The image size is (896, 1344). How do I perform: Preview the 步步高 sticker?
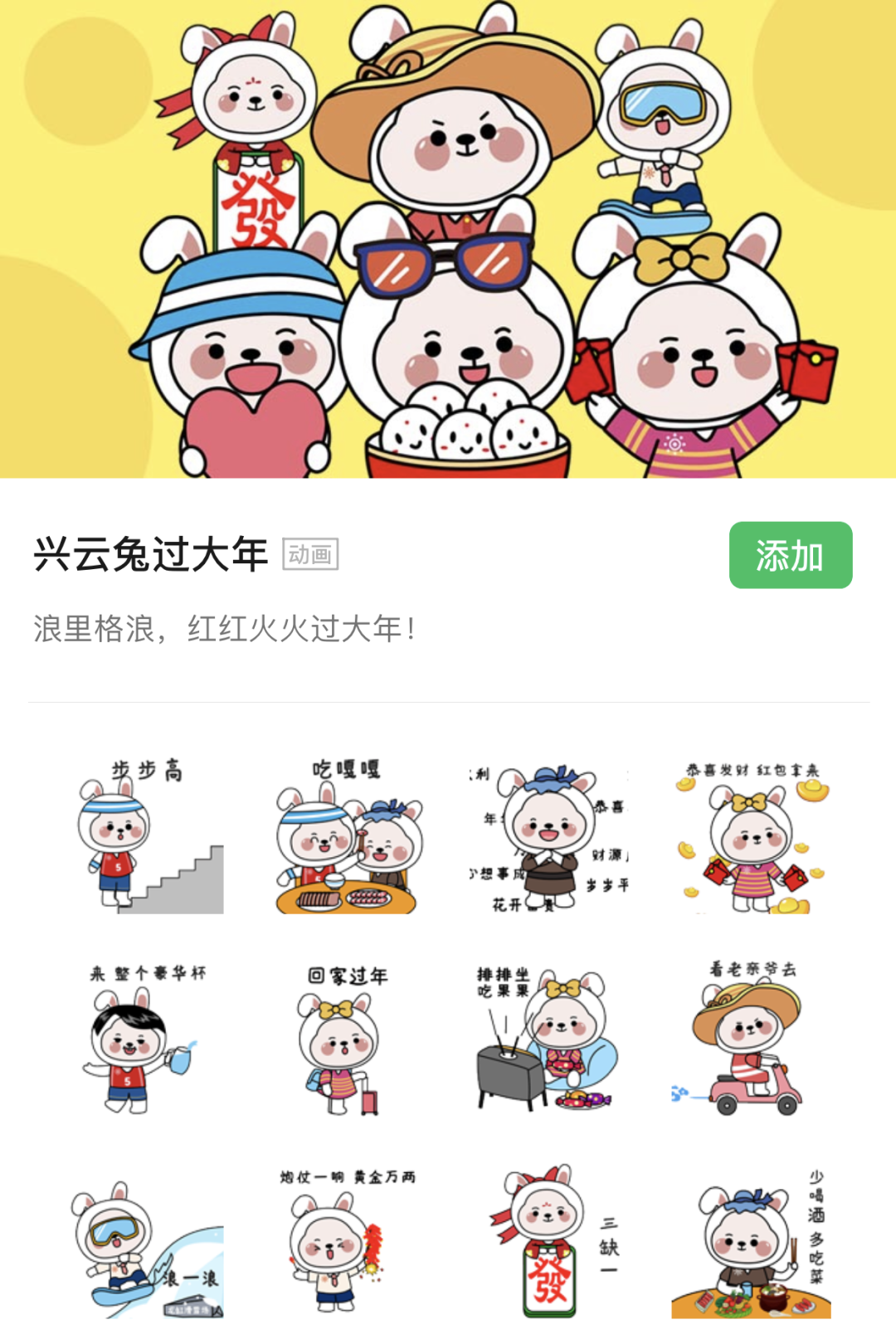click(147, 836)
